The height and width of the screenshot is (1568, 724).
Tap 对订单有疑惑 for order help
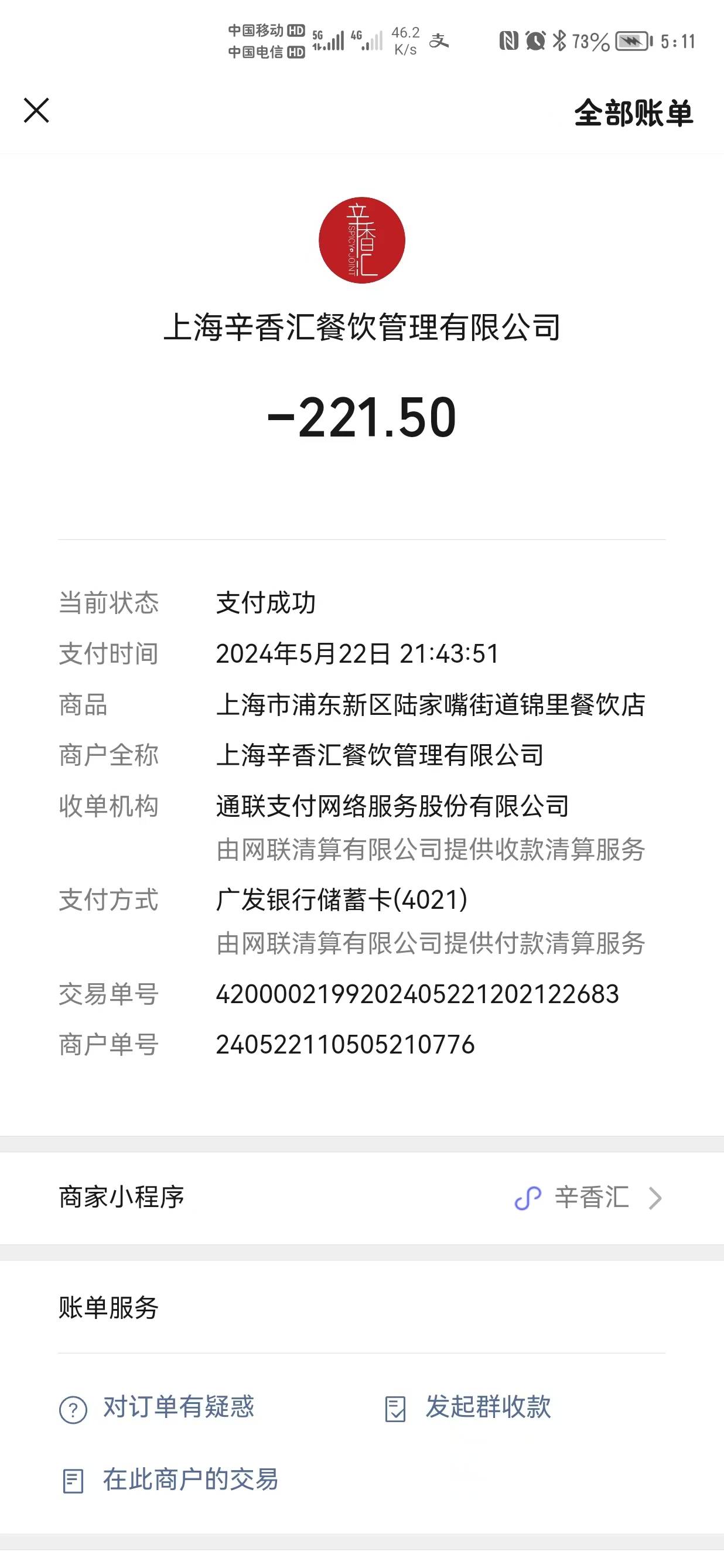(157, 1407)
